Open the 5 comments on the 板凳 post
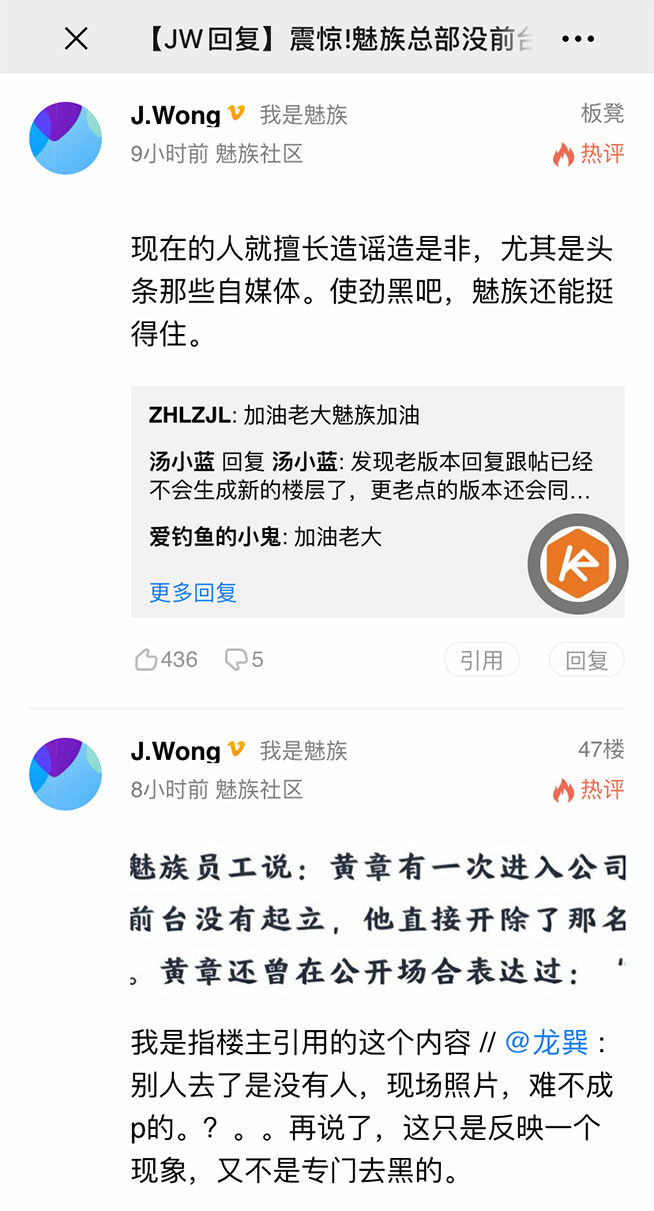The width and height of the screenshot is (654, 1211). click(244, 660)
